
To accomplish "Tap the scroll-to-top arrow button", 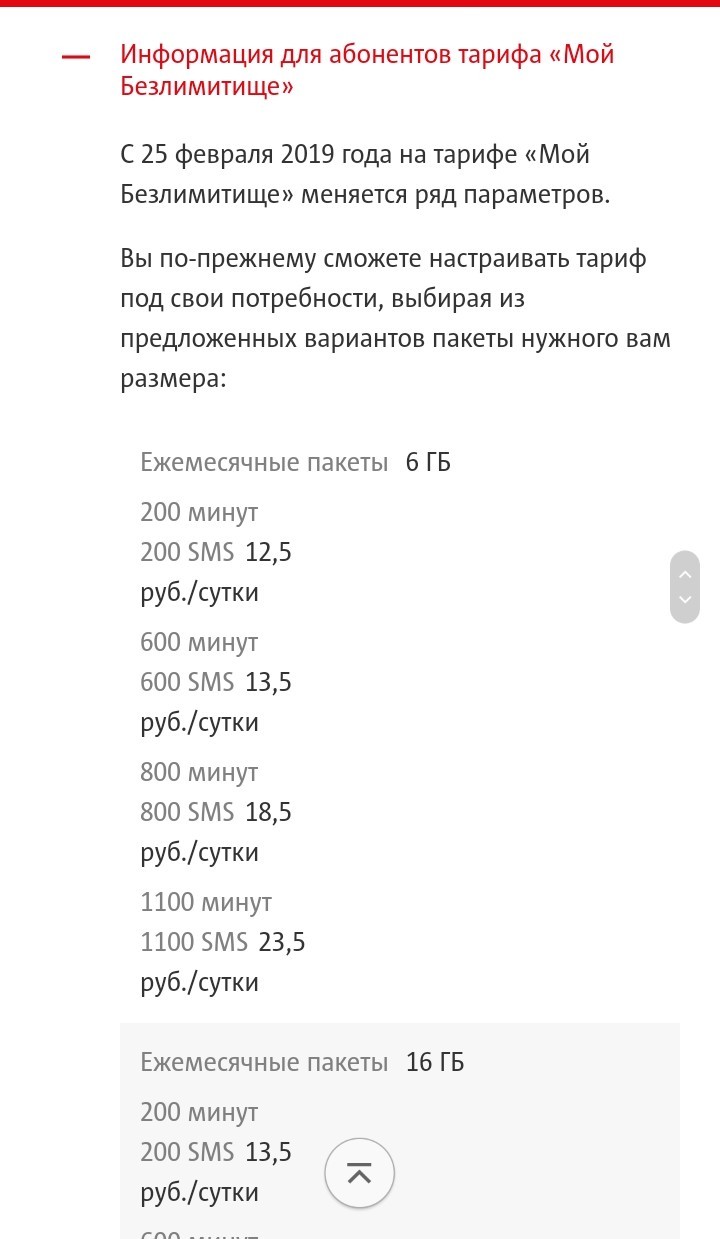I will 360,1174.
